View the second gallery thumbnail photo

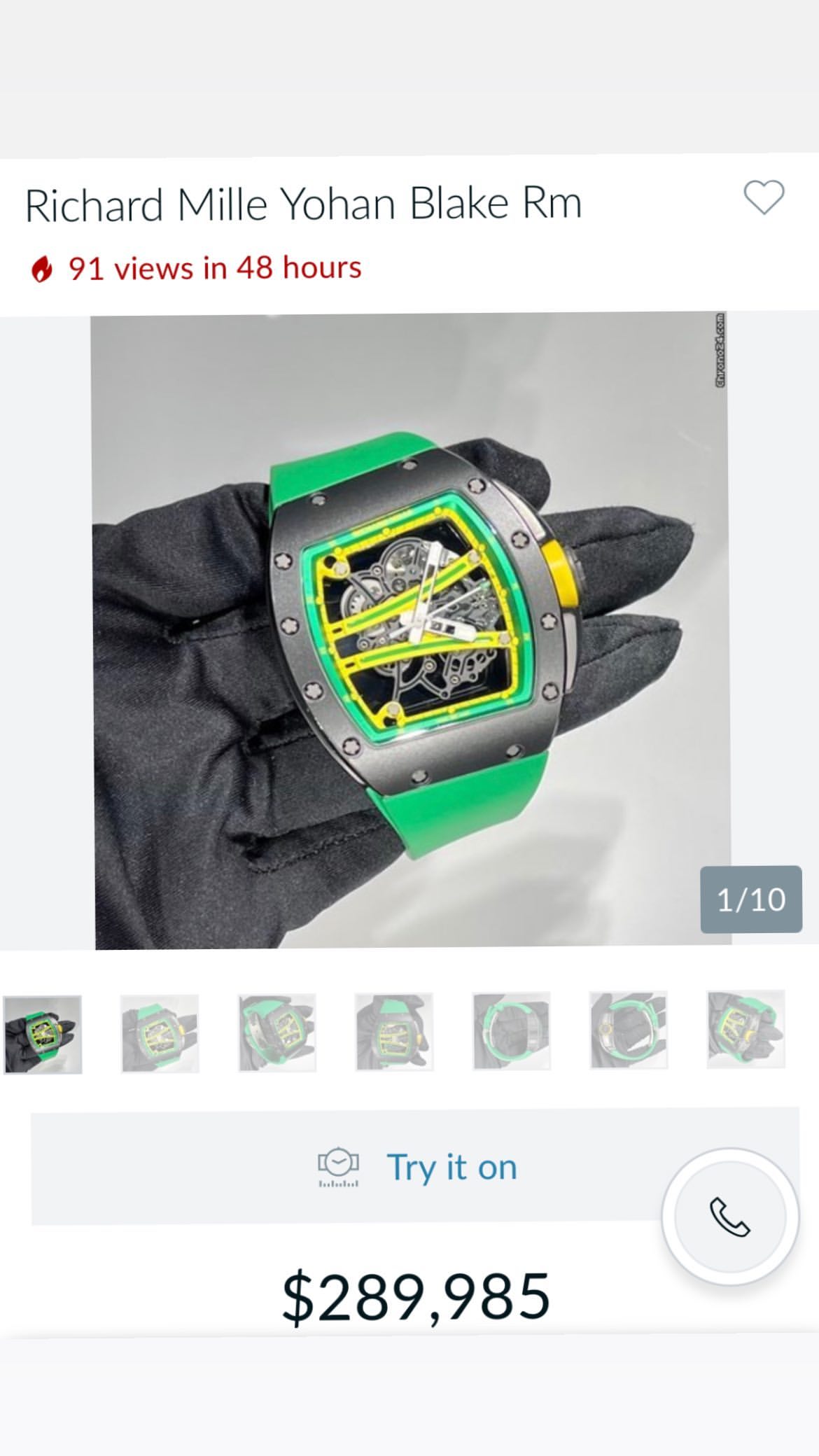[160, 1033]
